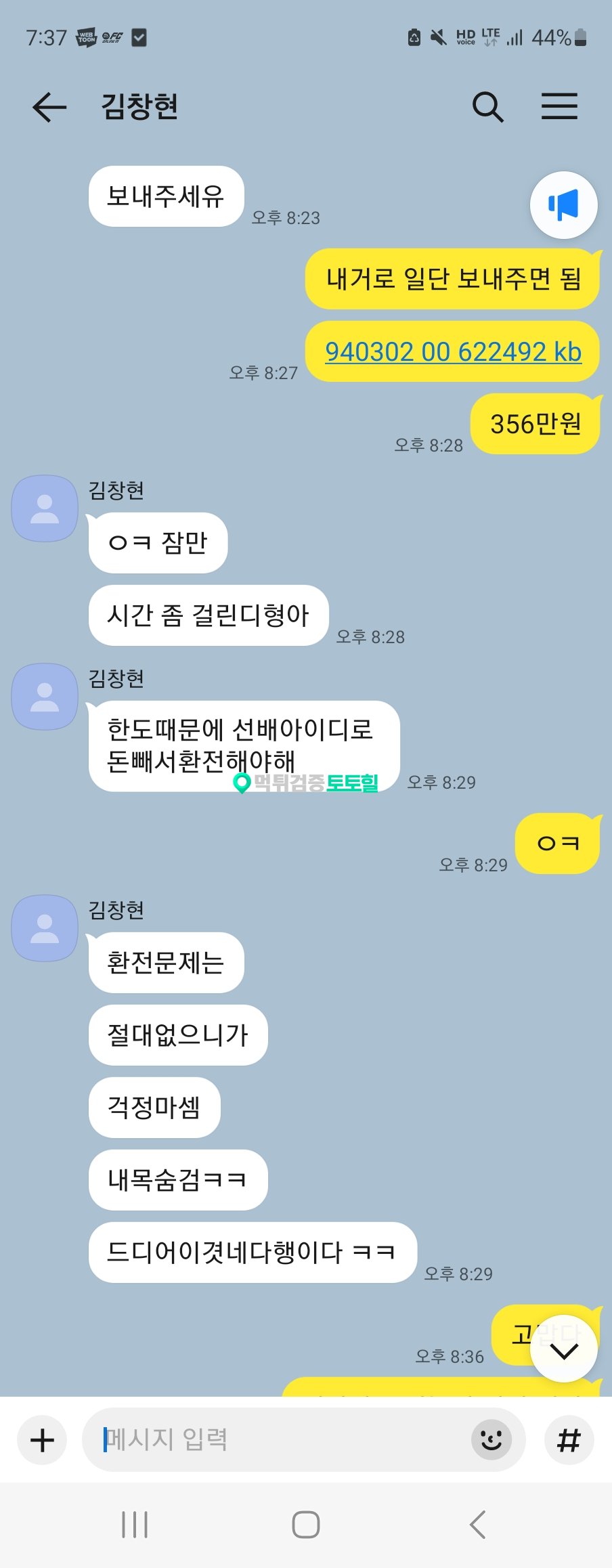View 김창현's profile picture beside ㅇㅋ 잠만
Viewport: 612px width, 1568px height.
[x=45, y=508]
